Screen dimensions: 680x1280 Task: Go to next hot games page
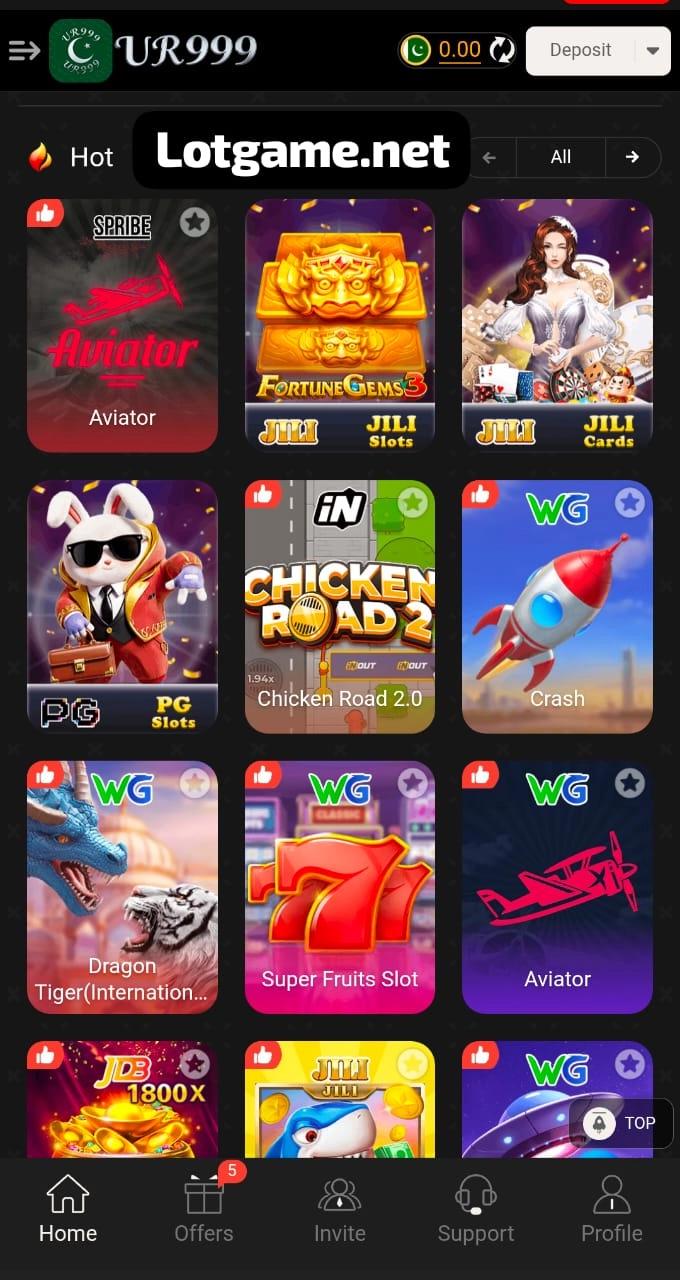pos(632,157)
